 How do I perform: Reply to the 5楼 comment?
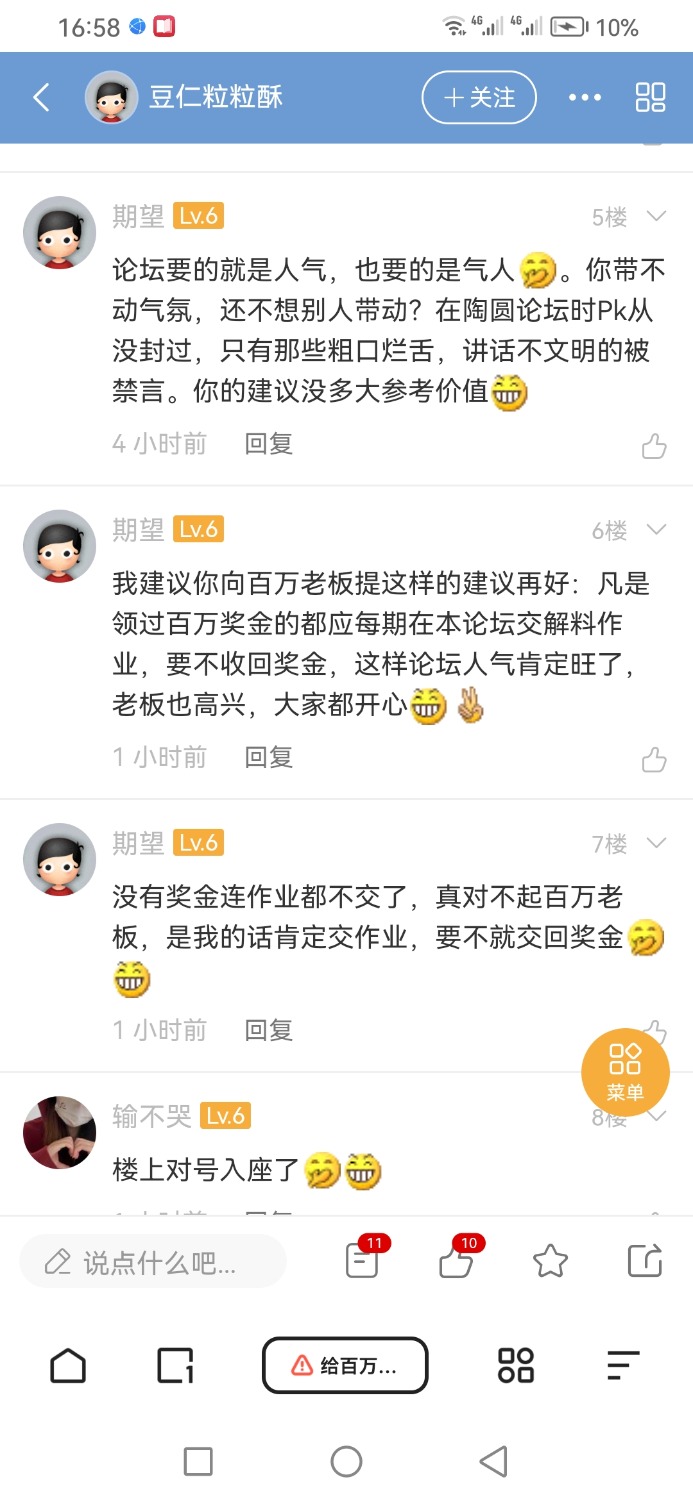[x=268, y=444]
